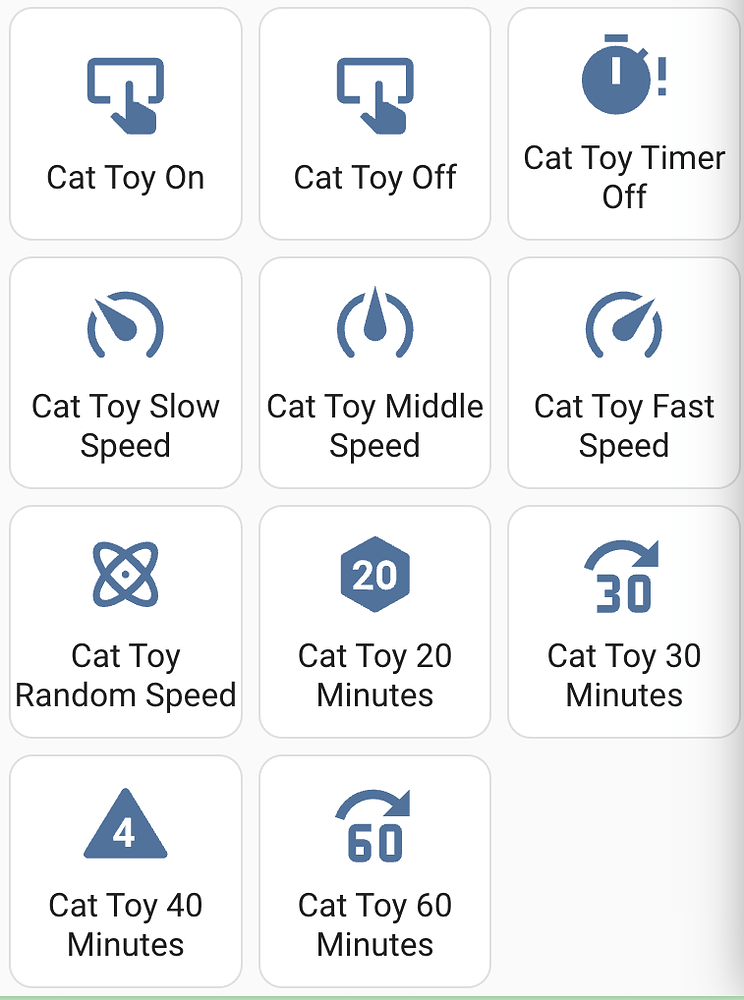Run the cat toy for 30 minutes

tap(624, 622)
